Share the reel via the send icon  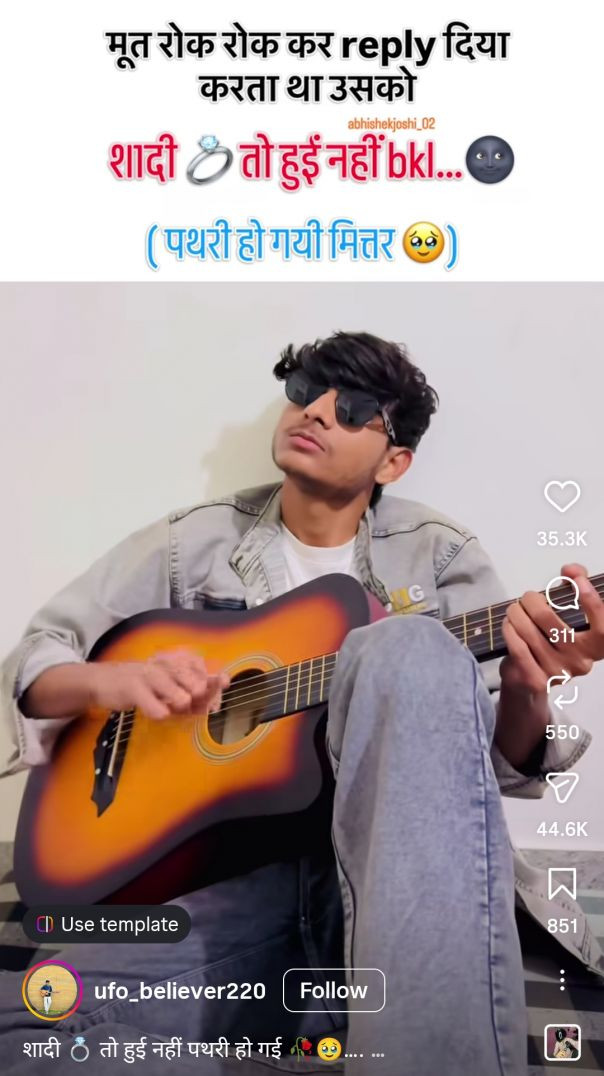click(x=562, y=787)
